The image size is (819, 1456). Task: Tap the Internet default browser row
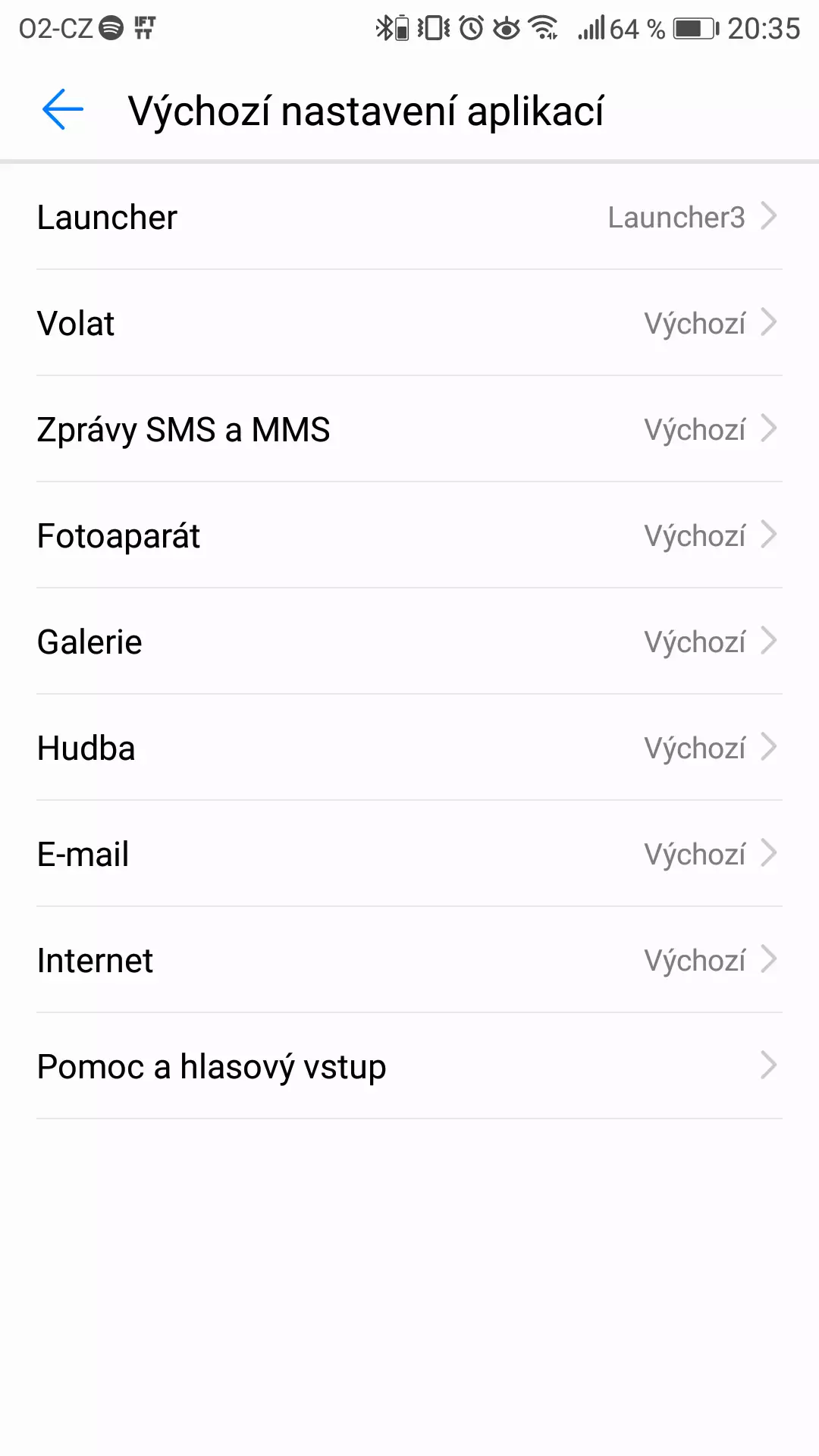pyautogui.click(x=409, y=960)
